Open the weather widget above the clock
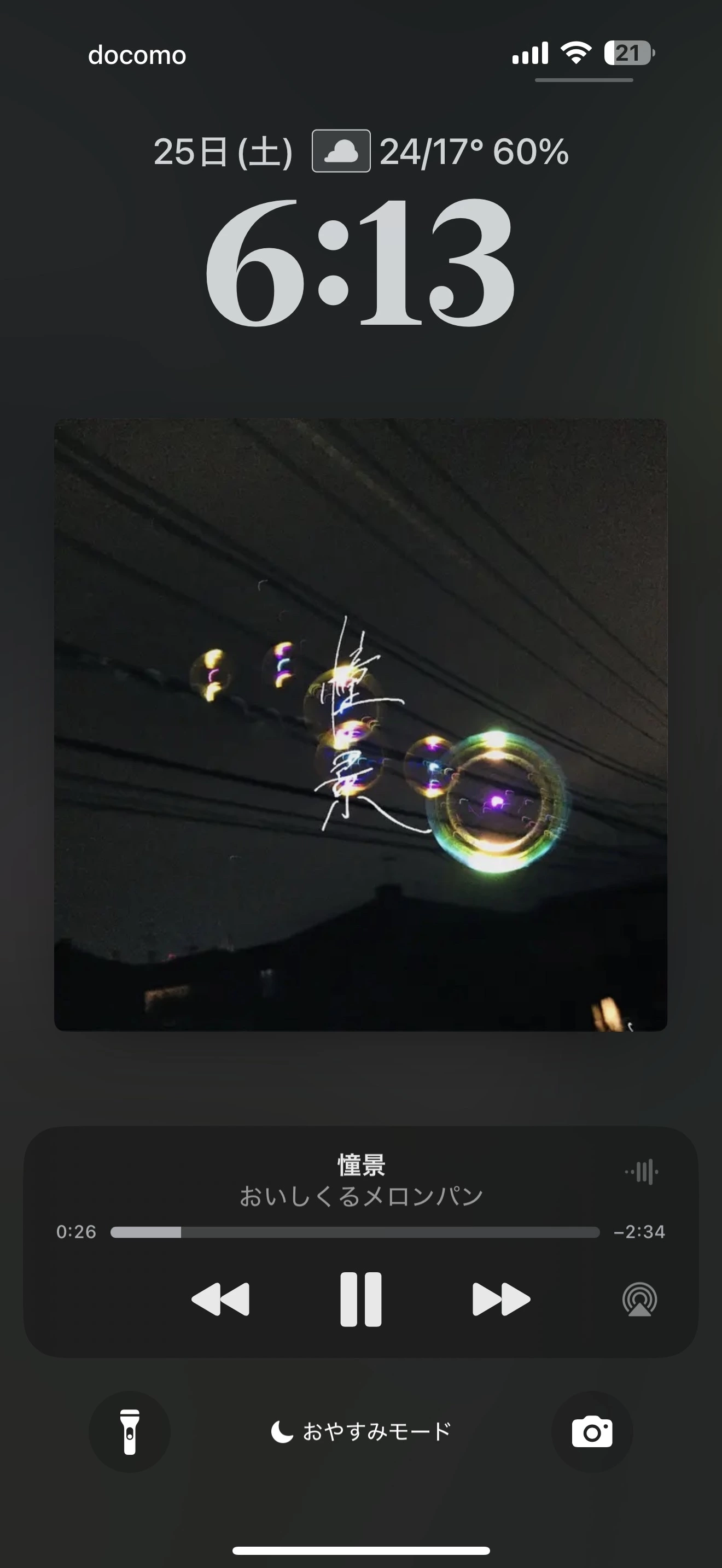The width and height of the screenshot is (722, 1568). [x=440, y=151]
